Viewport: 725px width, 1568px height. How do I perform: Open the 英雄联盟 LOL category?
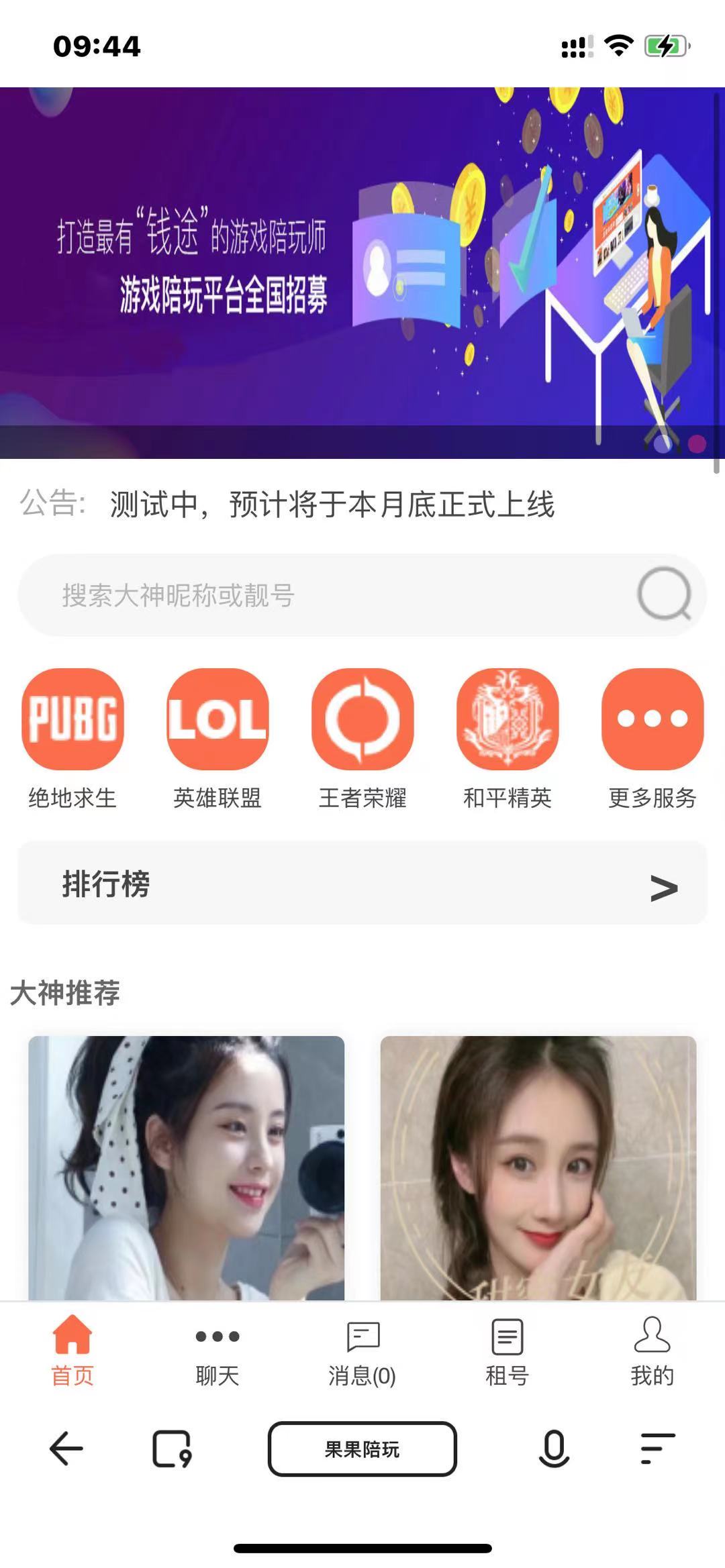[x=217, y=719]
